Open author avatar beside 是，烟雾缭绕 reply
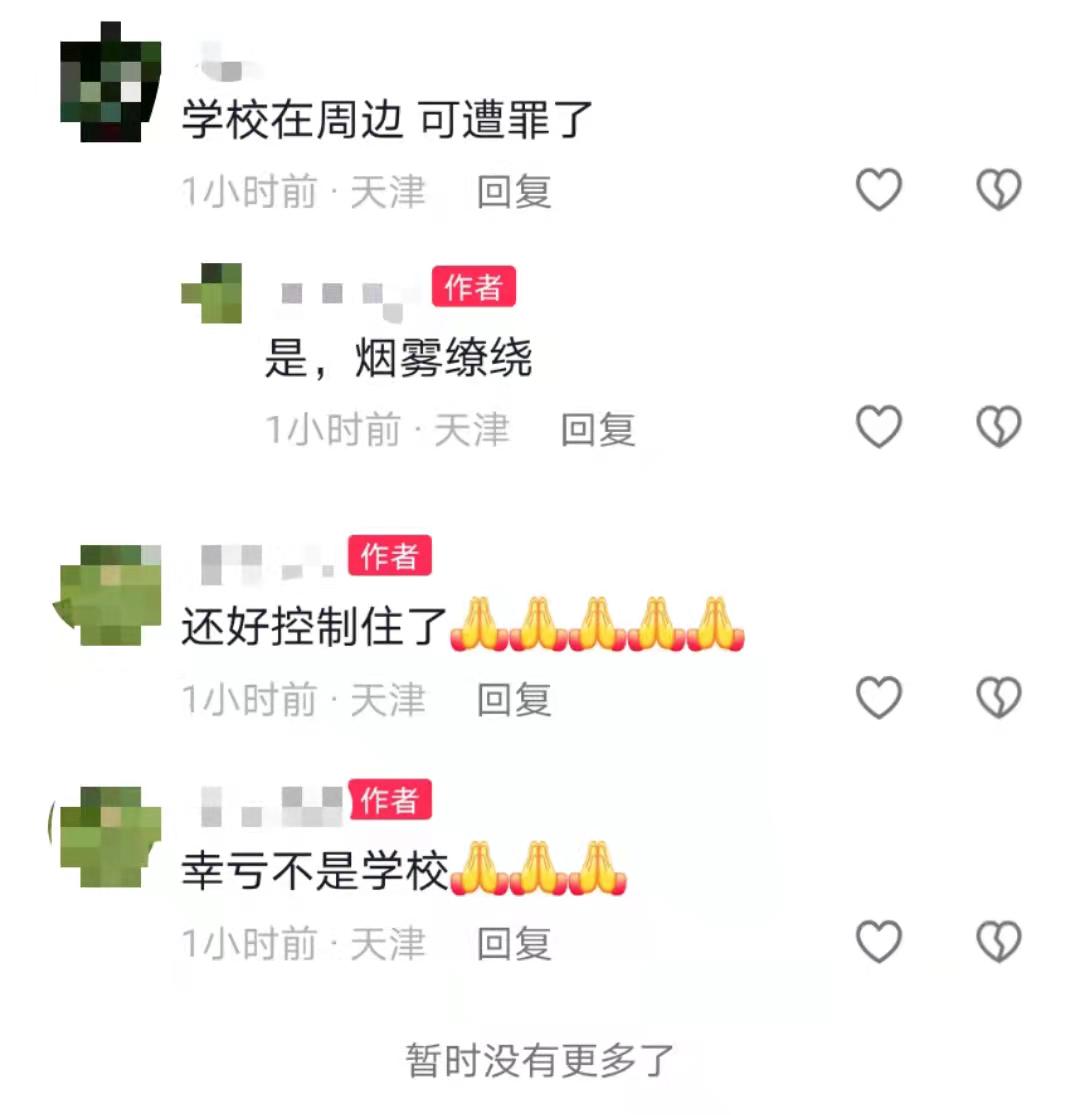The image size is (1080, 1115). pos(212,293)
